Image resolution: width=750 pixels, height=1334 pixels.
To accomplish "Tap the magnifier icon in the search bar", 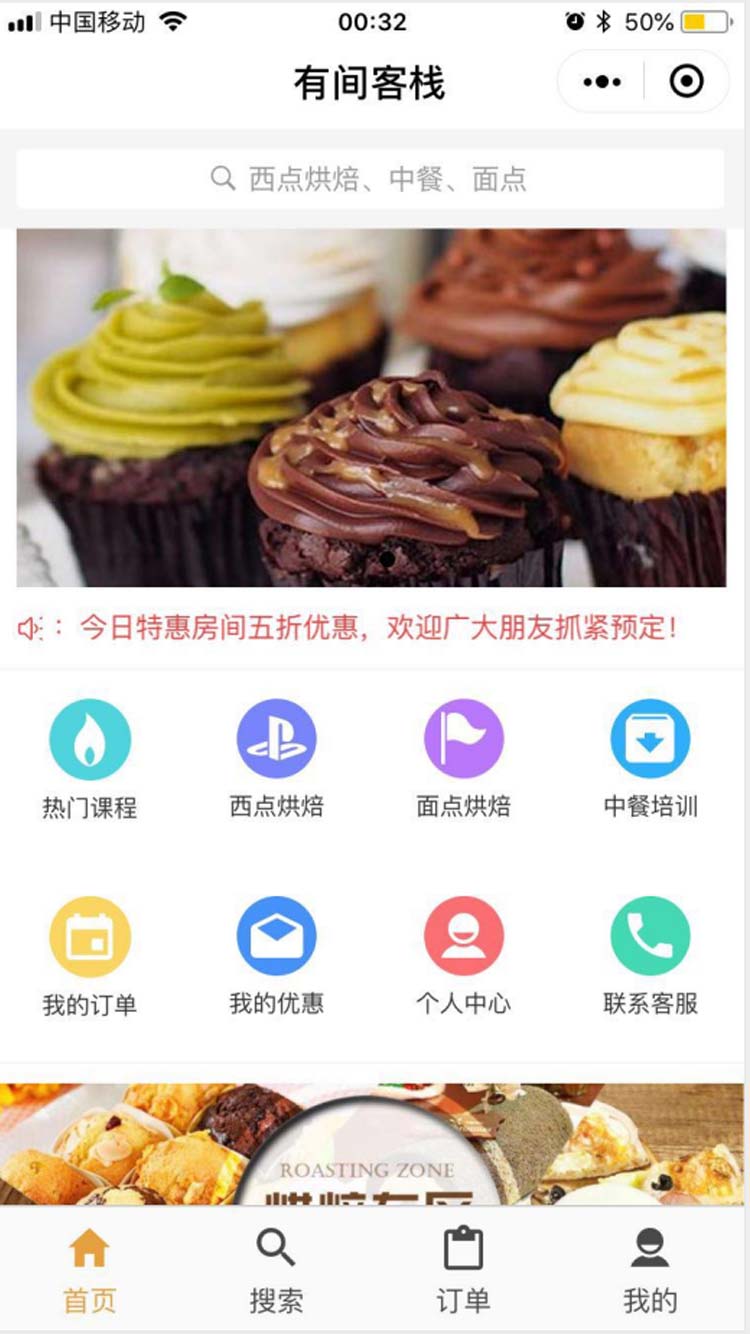I will click(x=221, y=178).
